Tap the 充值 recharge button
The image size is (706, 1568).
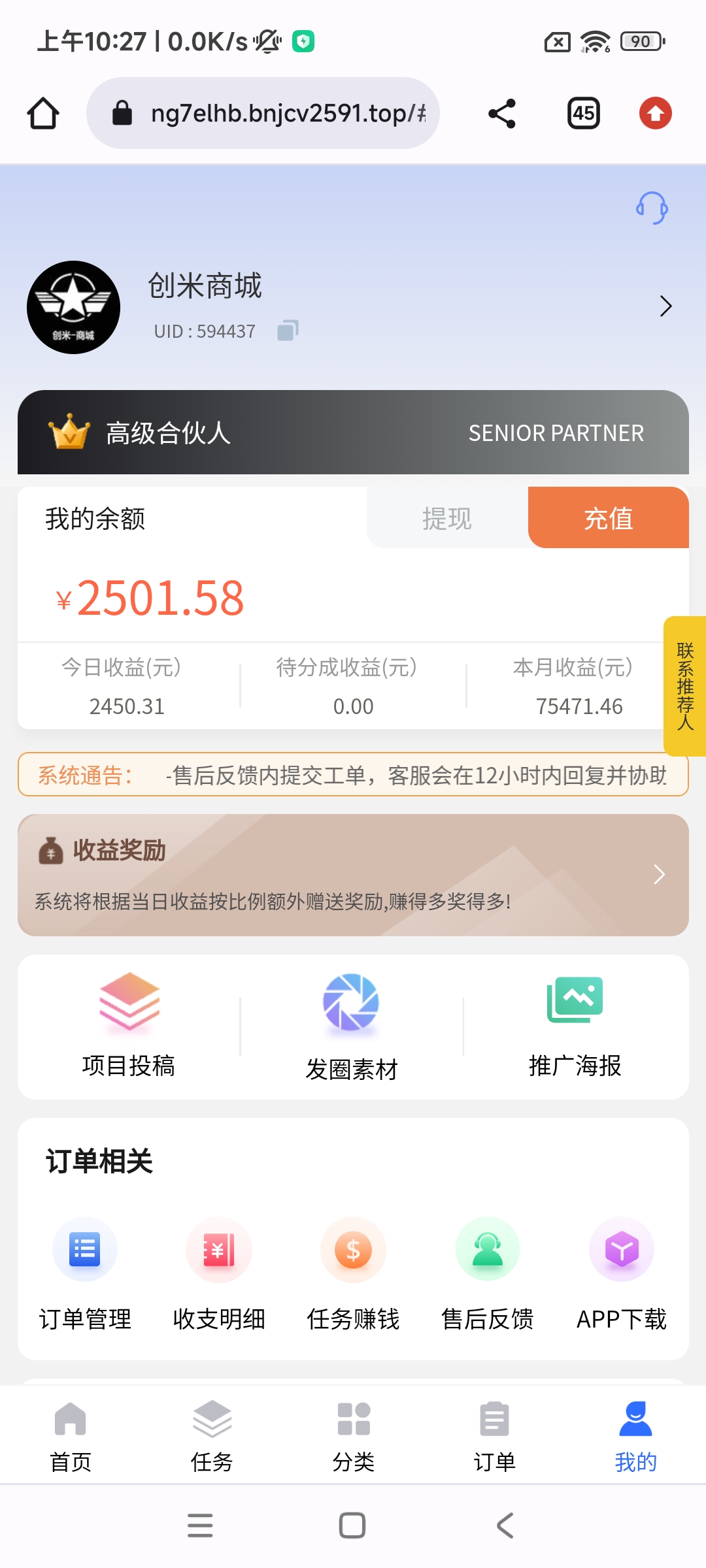608,519
